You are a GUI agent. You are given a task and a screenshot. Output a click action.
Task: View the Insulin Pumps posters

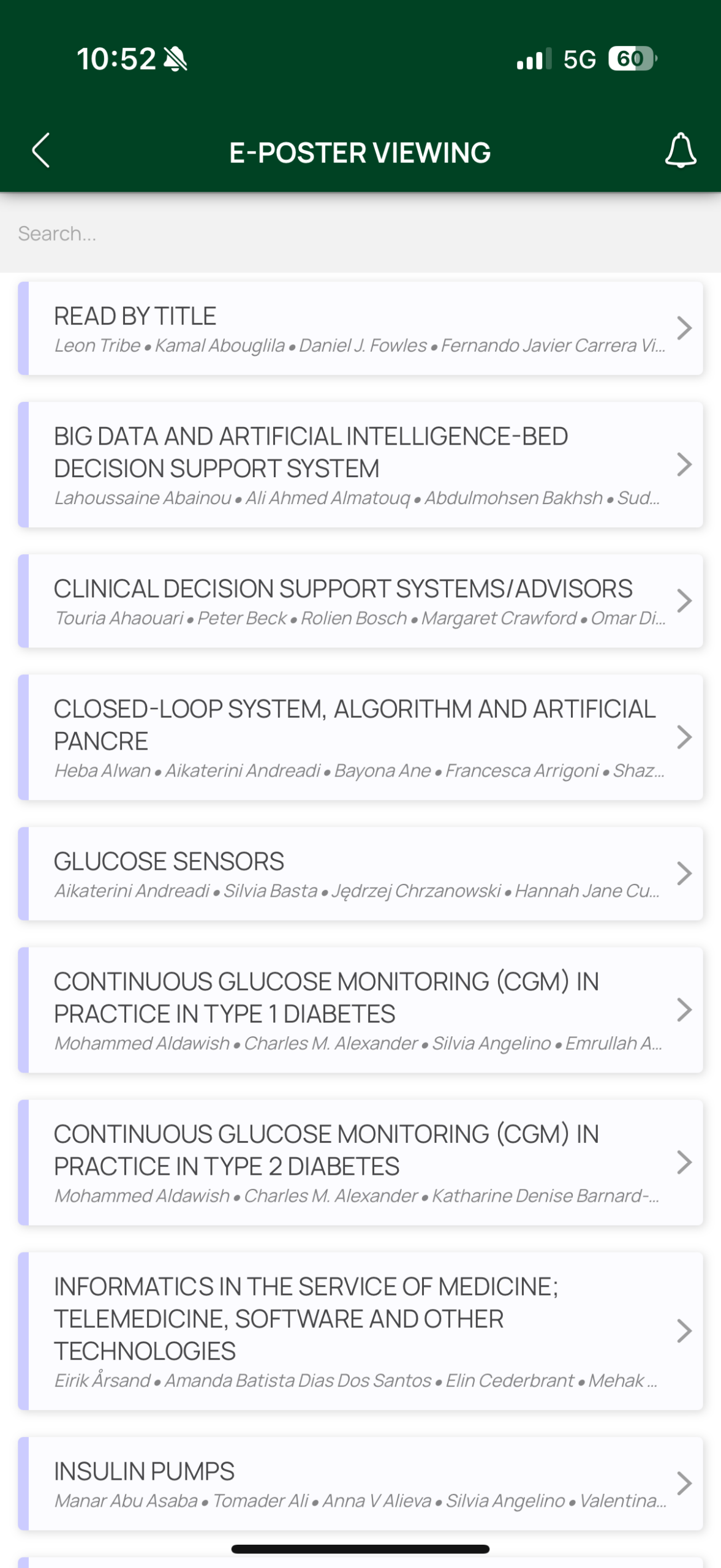[360, 1484]
